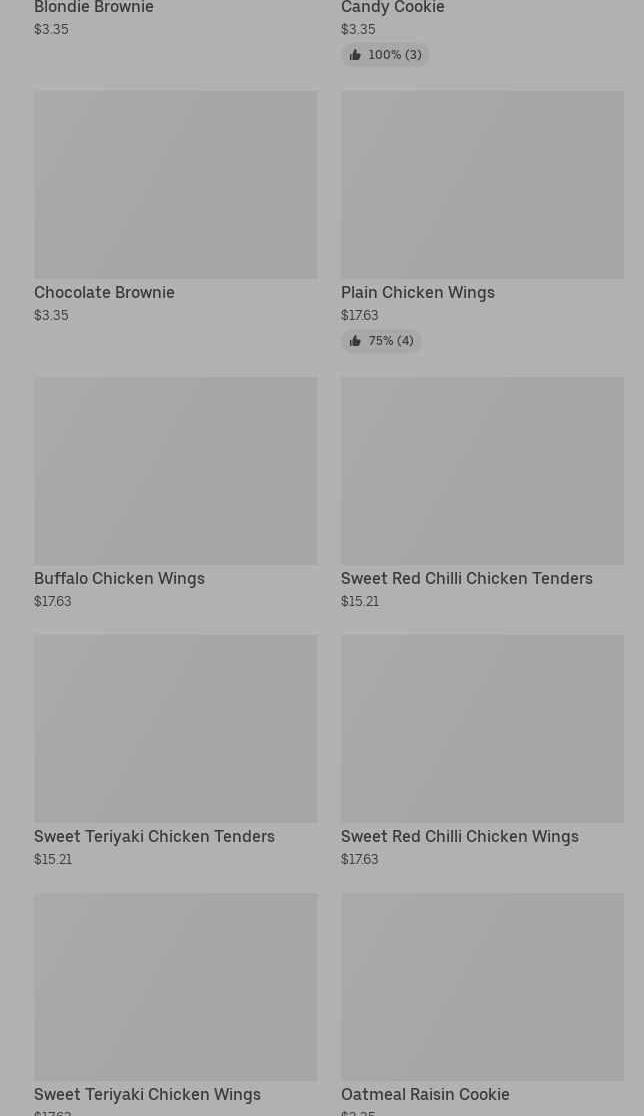Open the Oatmeal Raisin Cookie card
Viewport: 644px width, 1116px height.
[482, 1004]
